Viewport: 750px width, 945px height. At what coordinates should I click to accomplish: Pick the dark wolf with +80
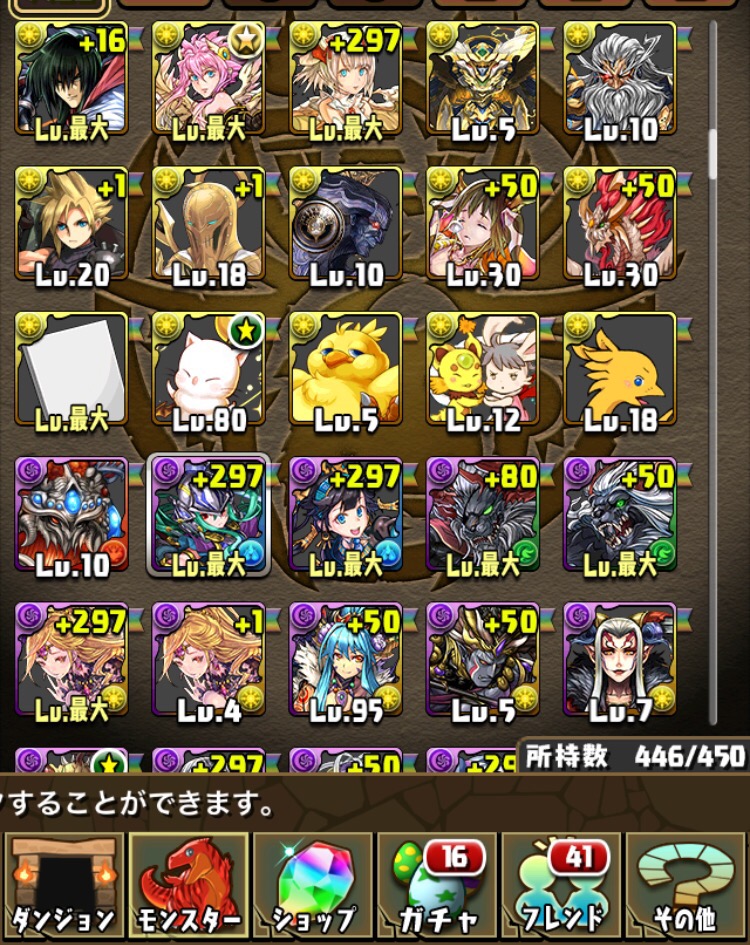[x=483, y=515]
